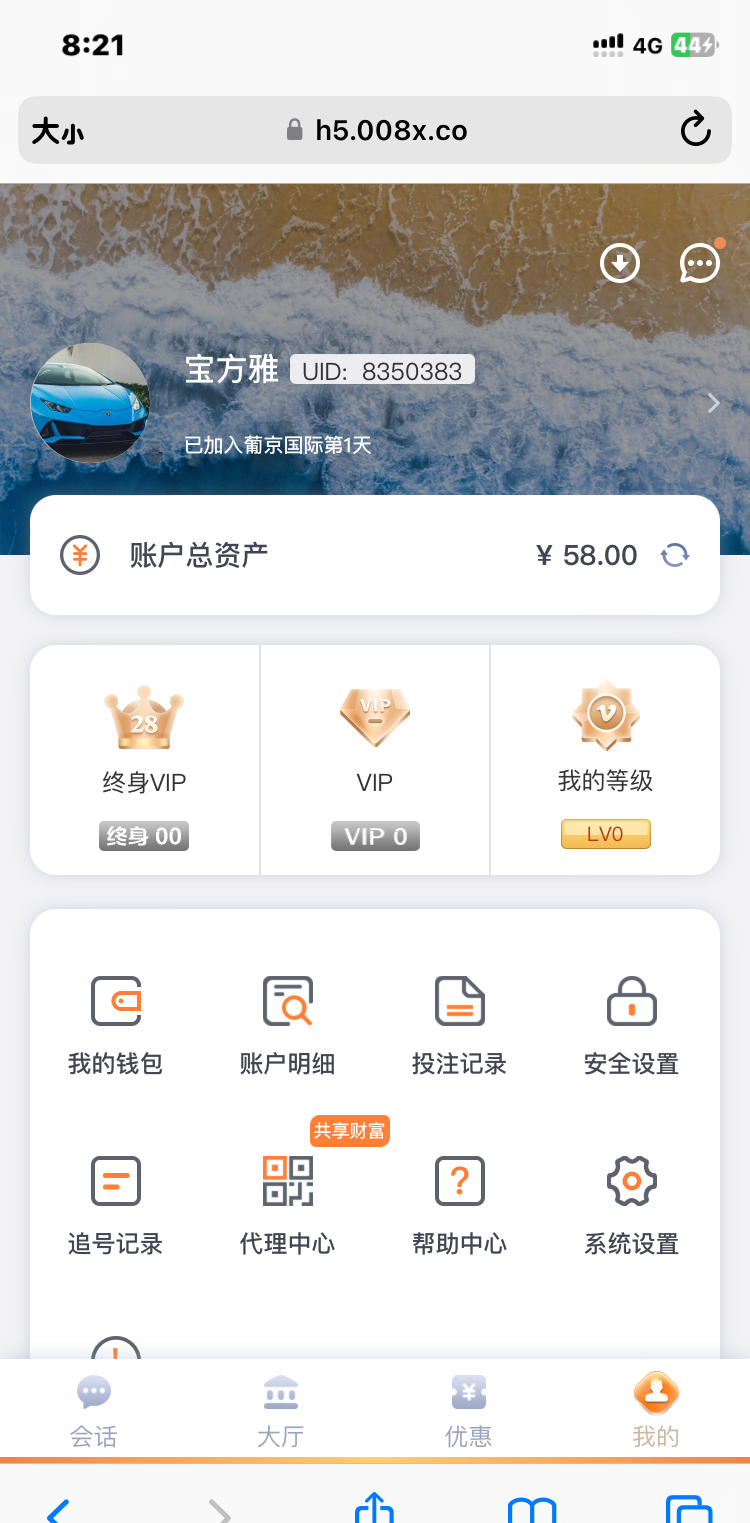Enter the 代理中心 agent center
This screenshot has width=750, height=1523.
pos(288,1204)
